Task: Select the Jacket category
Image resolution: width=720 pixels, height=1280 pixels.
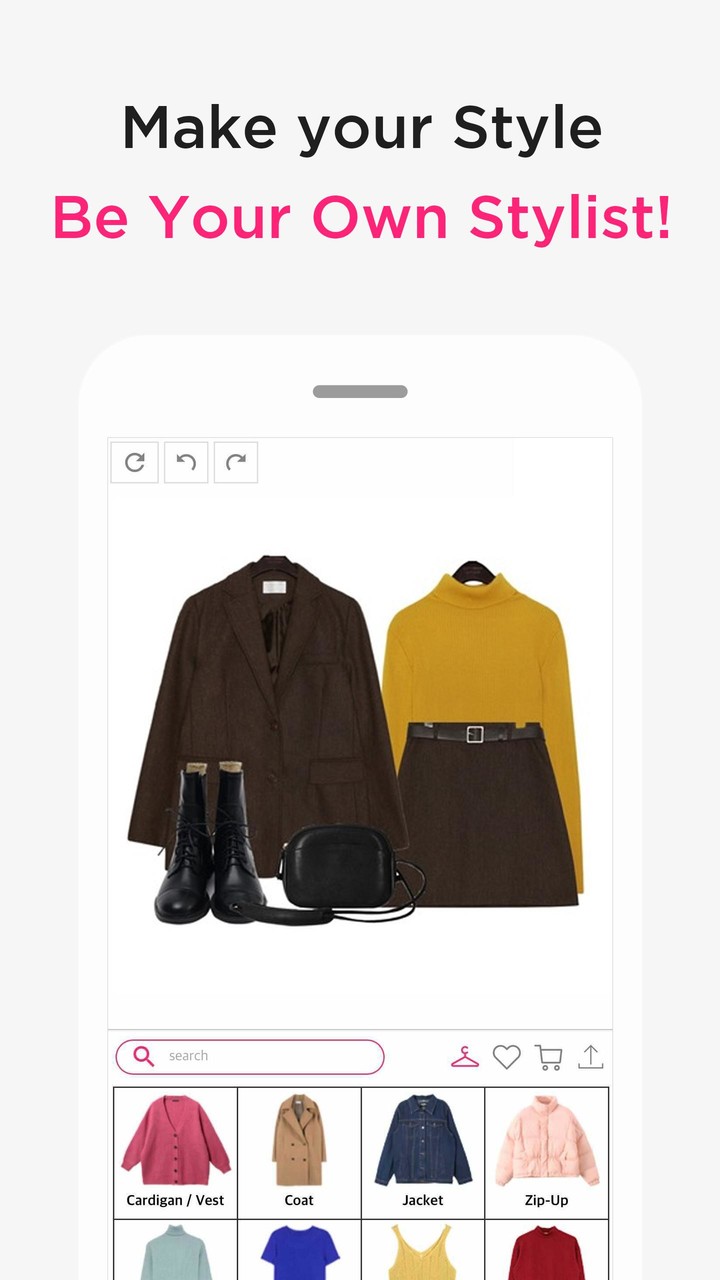Action: (x=423, y=1150)
